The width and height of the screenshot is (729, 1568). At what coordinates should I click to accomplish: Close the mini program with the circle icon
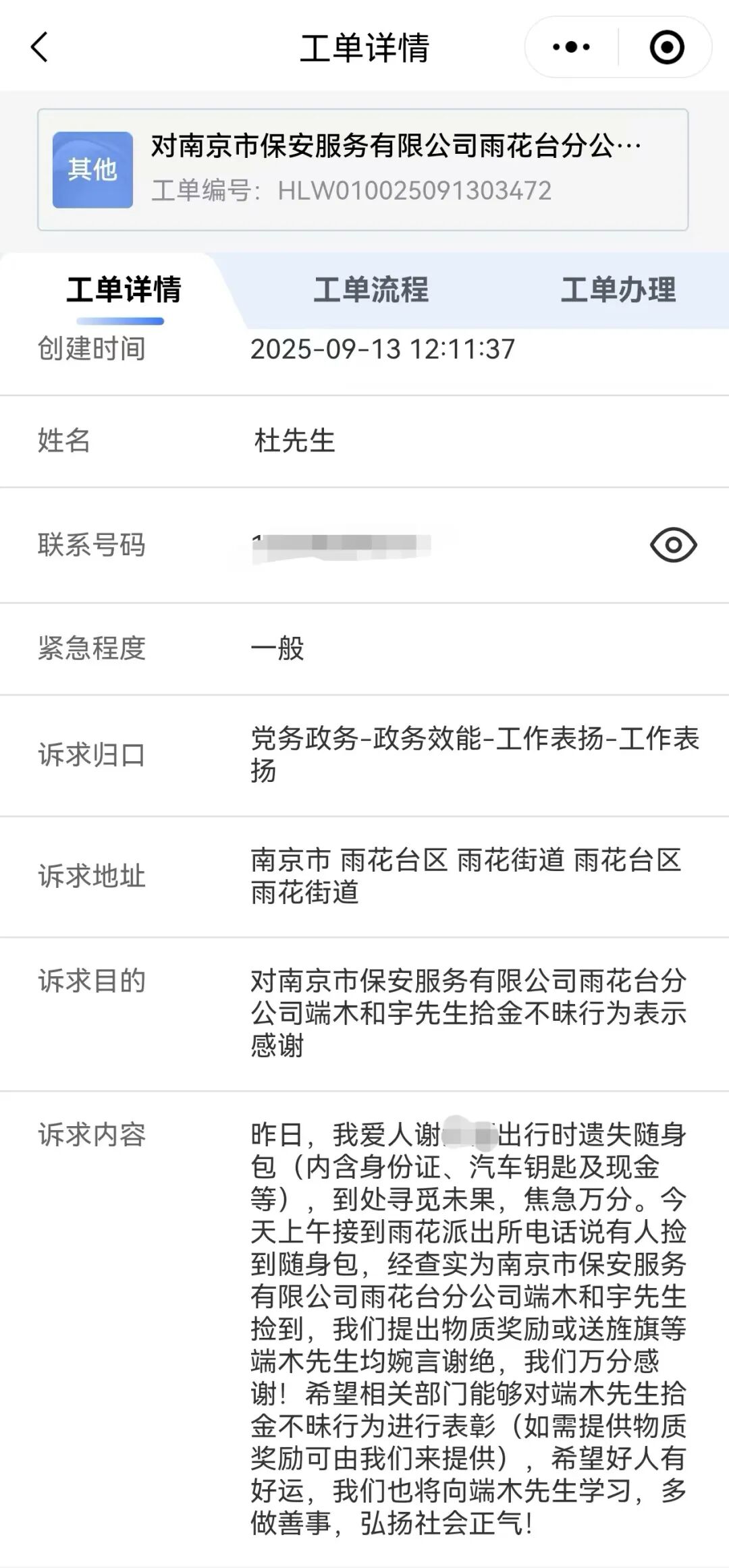(666, 47)
